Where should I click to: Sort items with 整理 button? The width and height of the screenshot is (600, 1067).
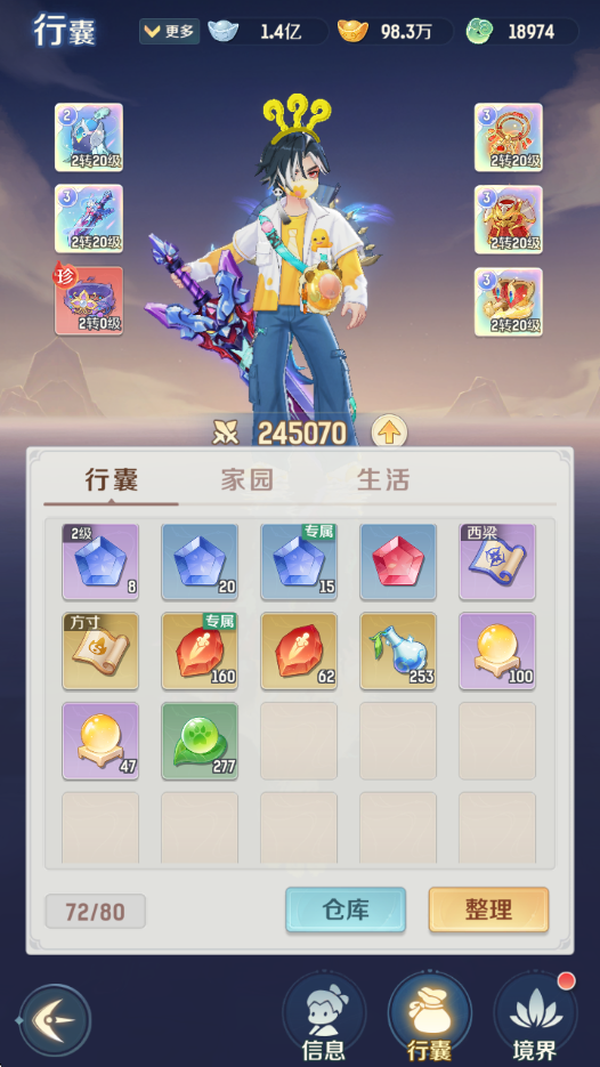488,910
